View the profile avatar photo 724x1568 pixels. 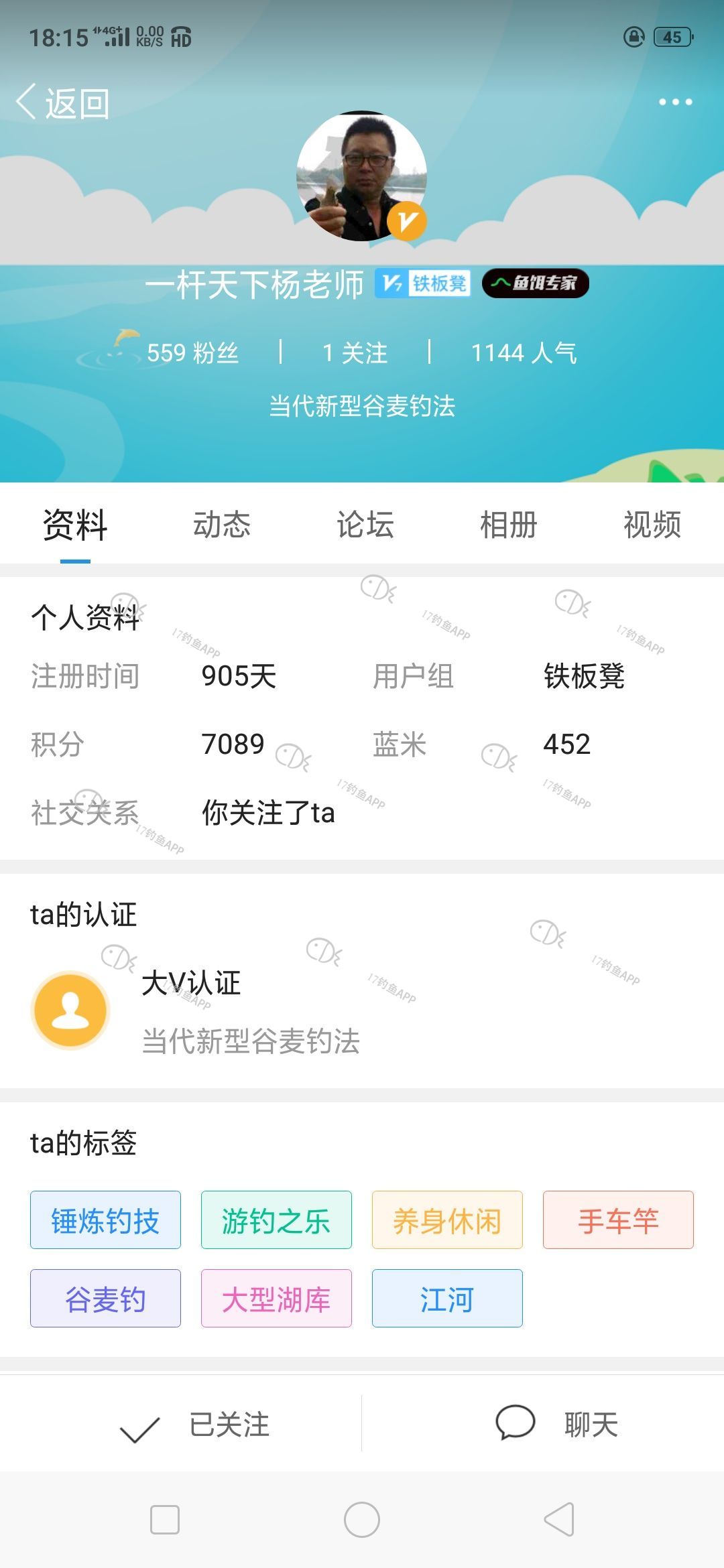361,176
